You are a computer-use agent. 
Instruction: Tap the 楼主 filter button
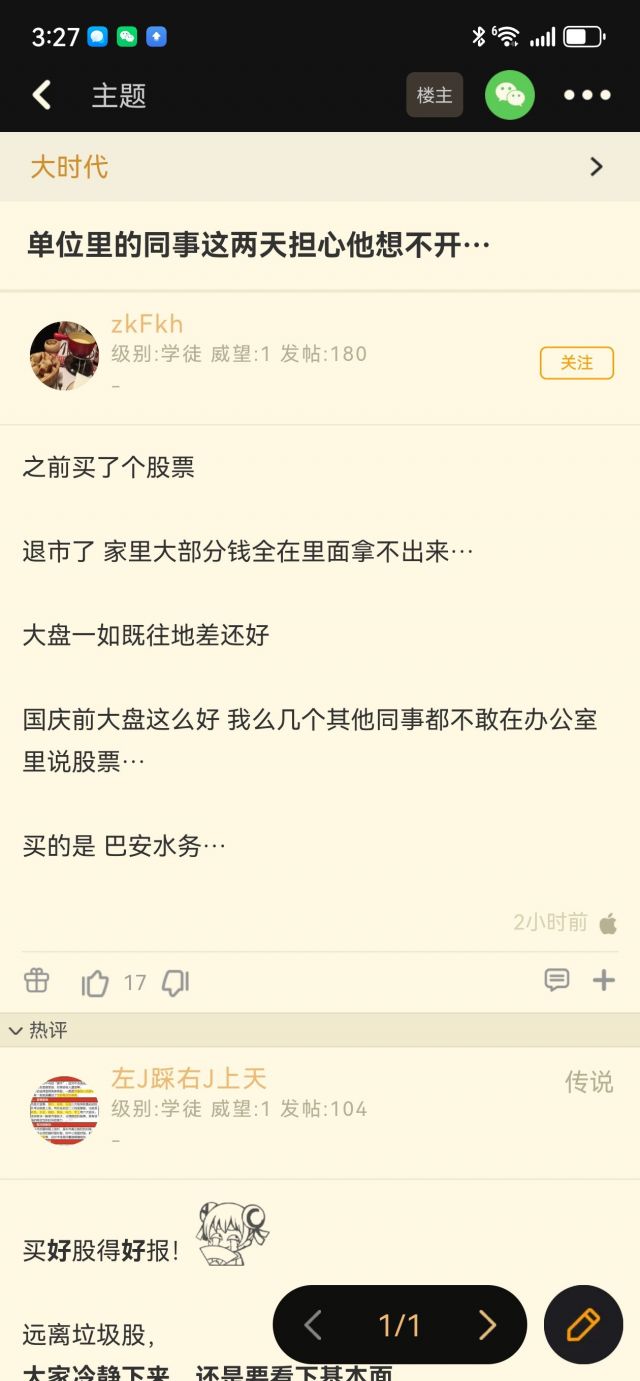click(x=434, y=95)
